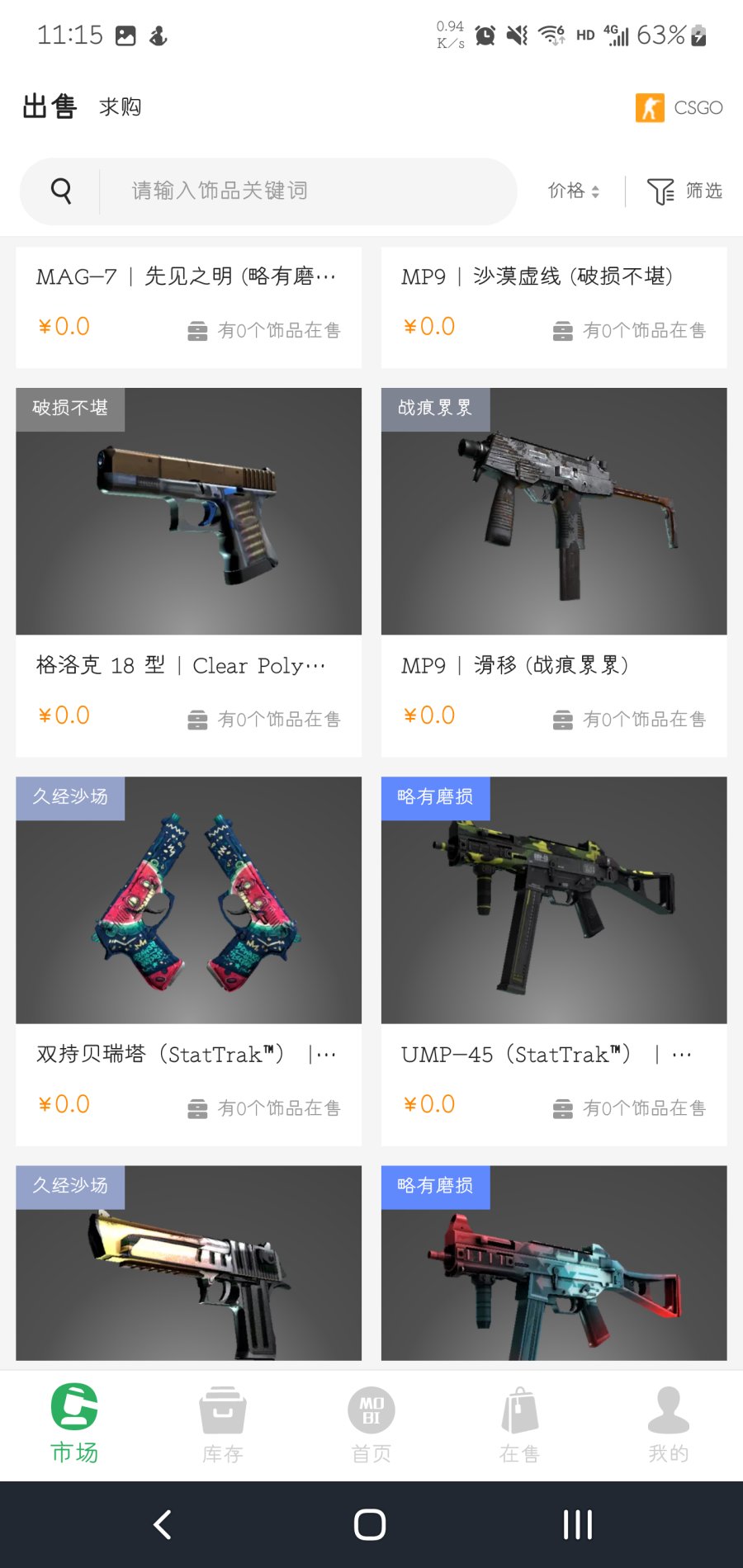Select the 出售 tab

50,107
